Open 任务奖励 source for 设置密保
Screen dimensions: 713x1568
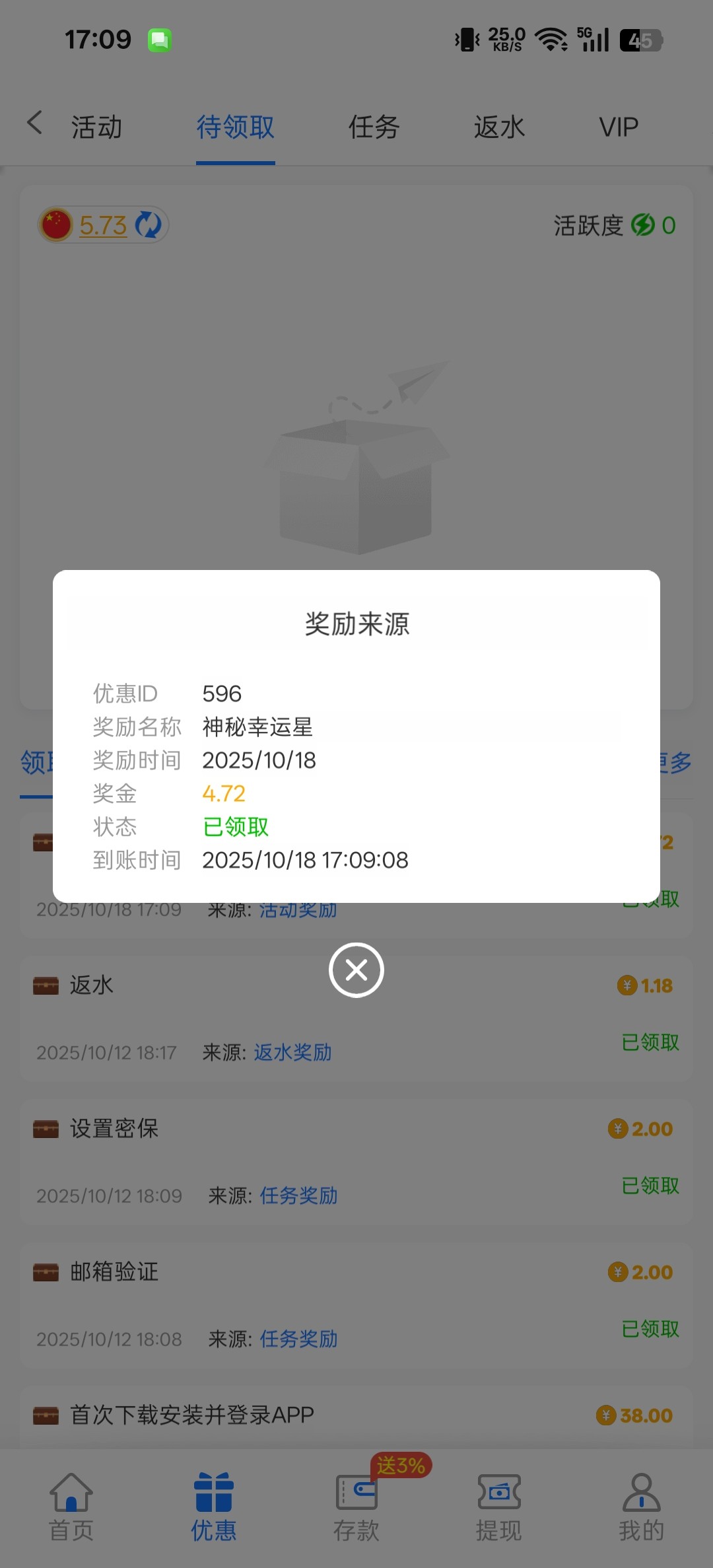tap(298, 1195)
